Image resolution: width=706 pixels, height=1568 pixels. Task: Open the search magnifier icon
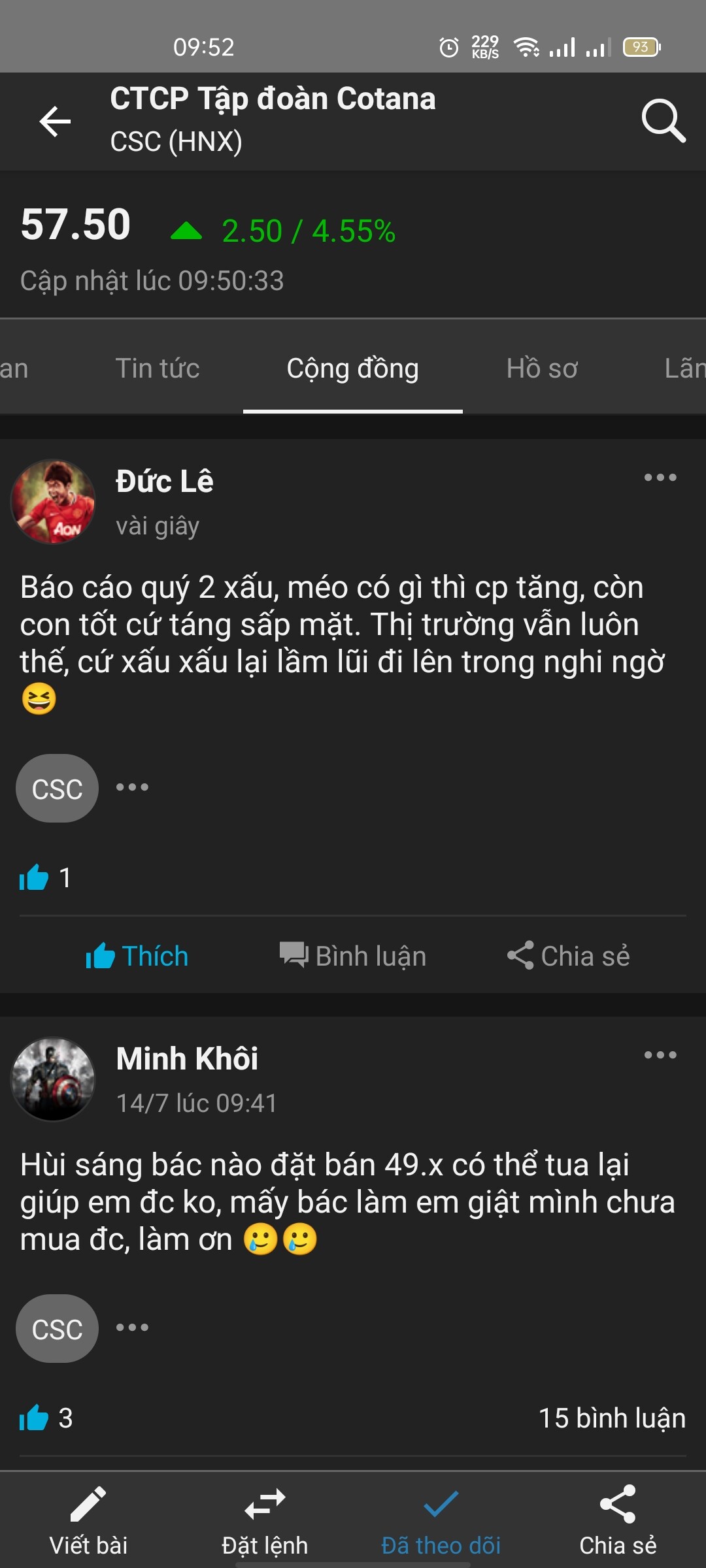[x=663, y=121]
